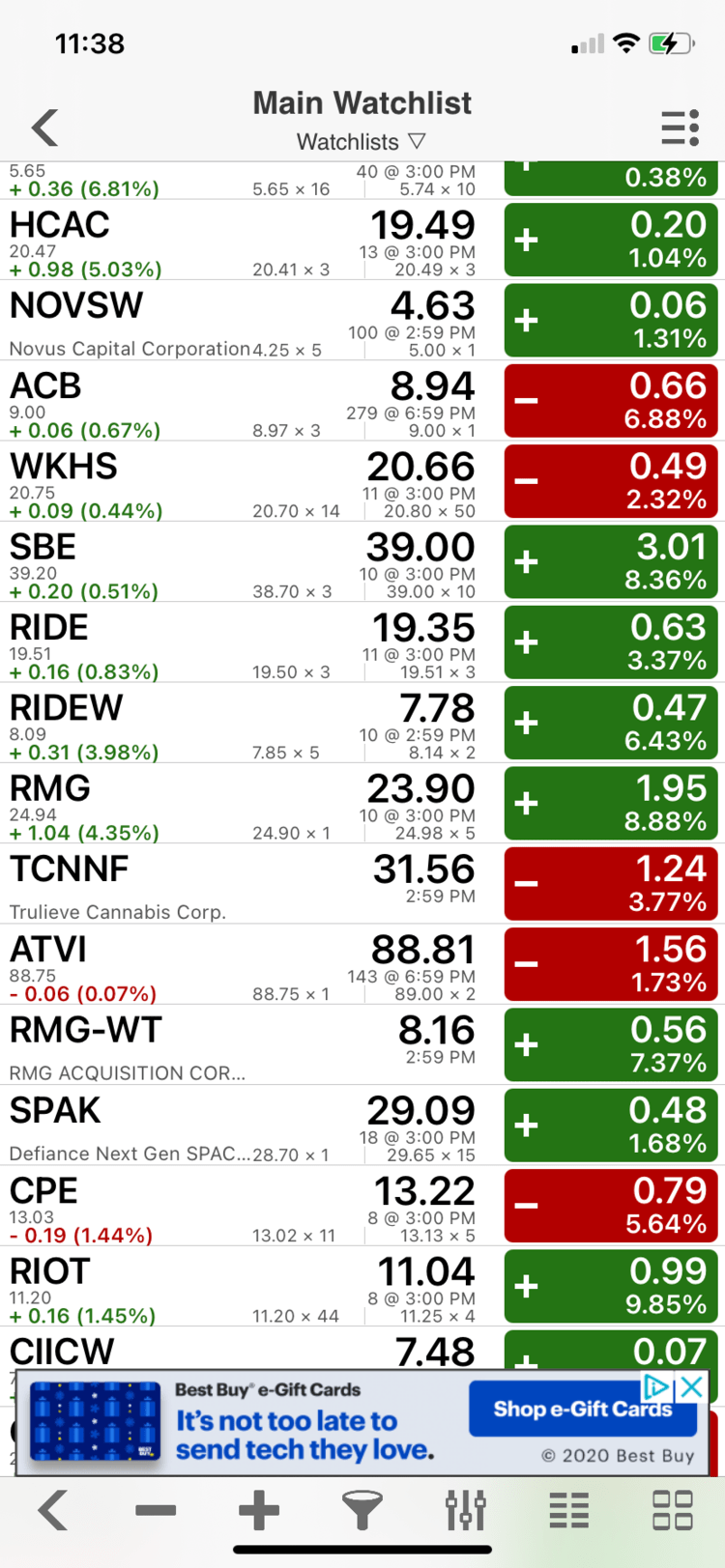Select the TCNNF Trulieve Cannabis row
The width and height of the screenshot is (725, 1568).
point(242,883)
